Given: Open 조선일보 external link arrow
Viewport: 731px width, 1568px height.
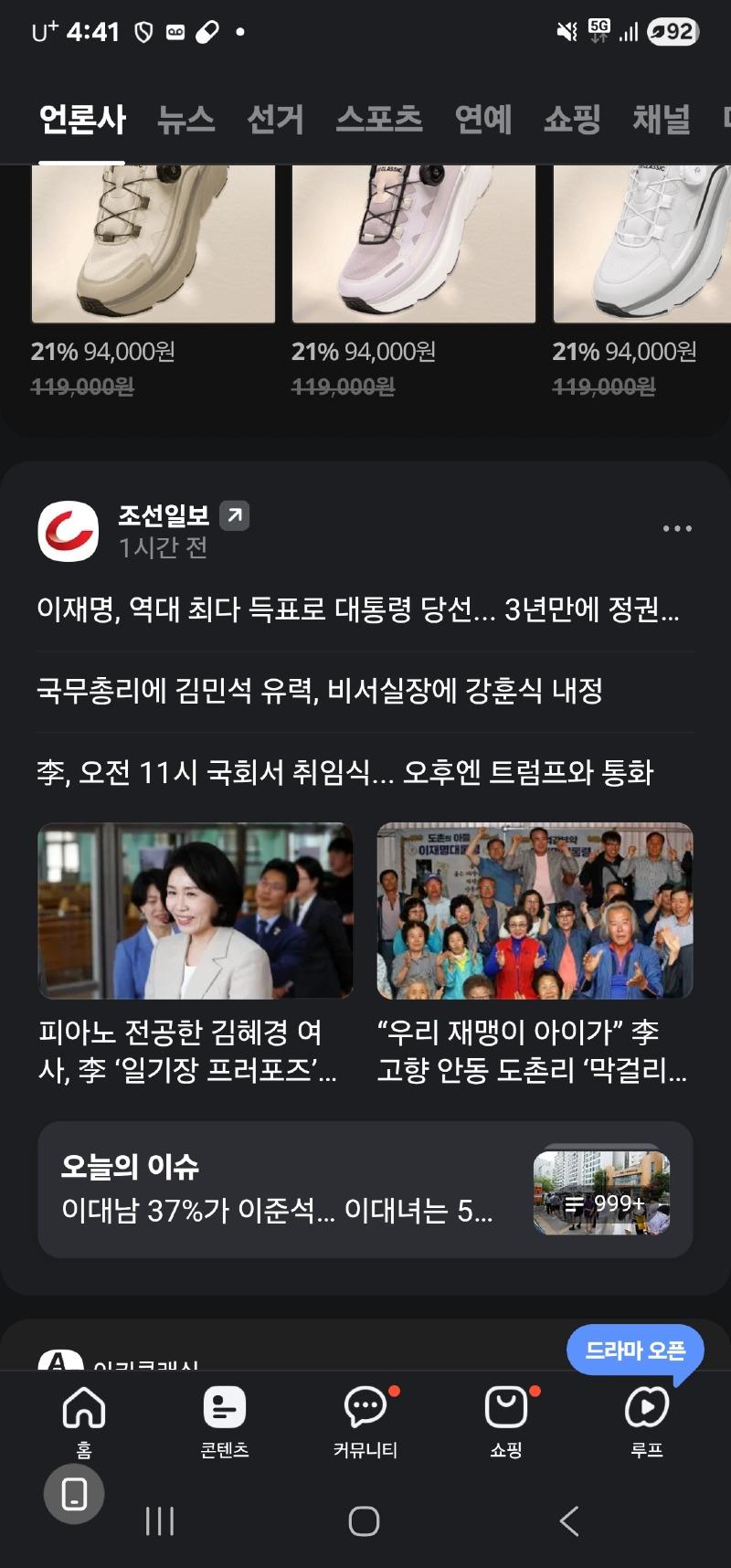Looking at the screenshot, I should (234, 516).
